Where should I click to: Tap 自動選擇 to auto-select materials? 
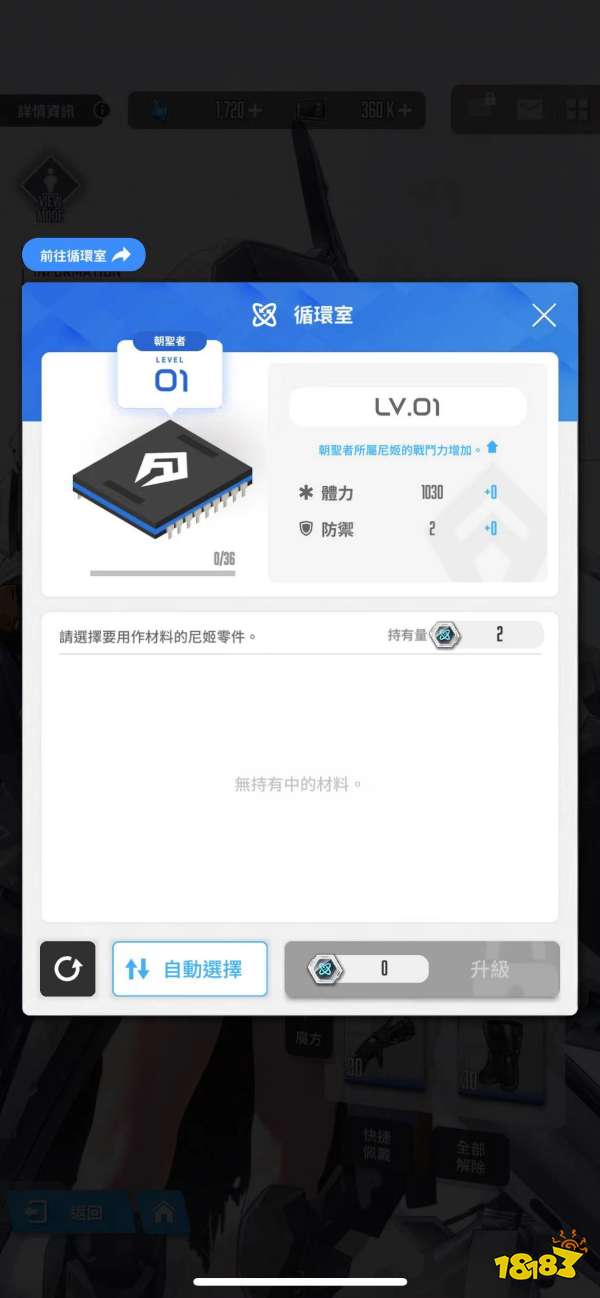pos(189,968)
